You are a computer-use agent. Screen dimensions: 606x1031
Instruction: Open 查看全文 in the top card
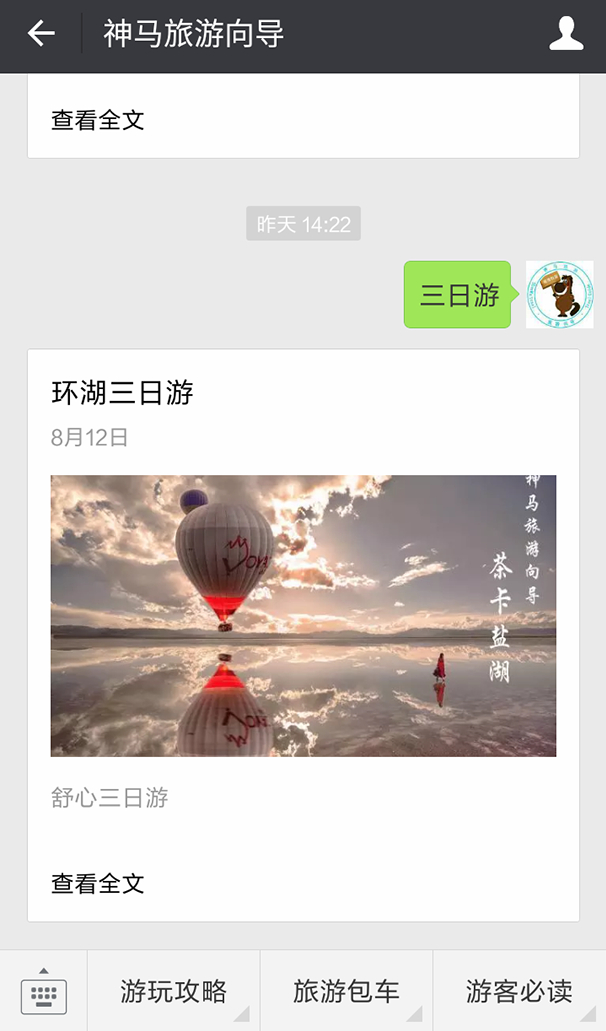coord(98,120)
